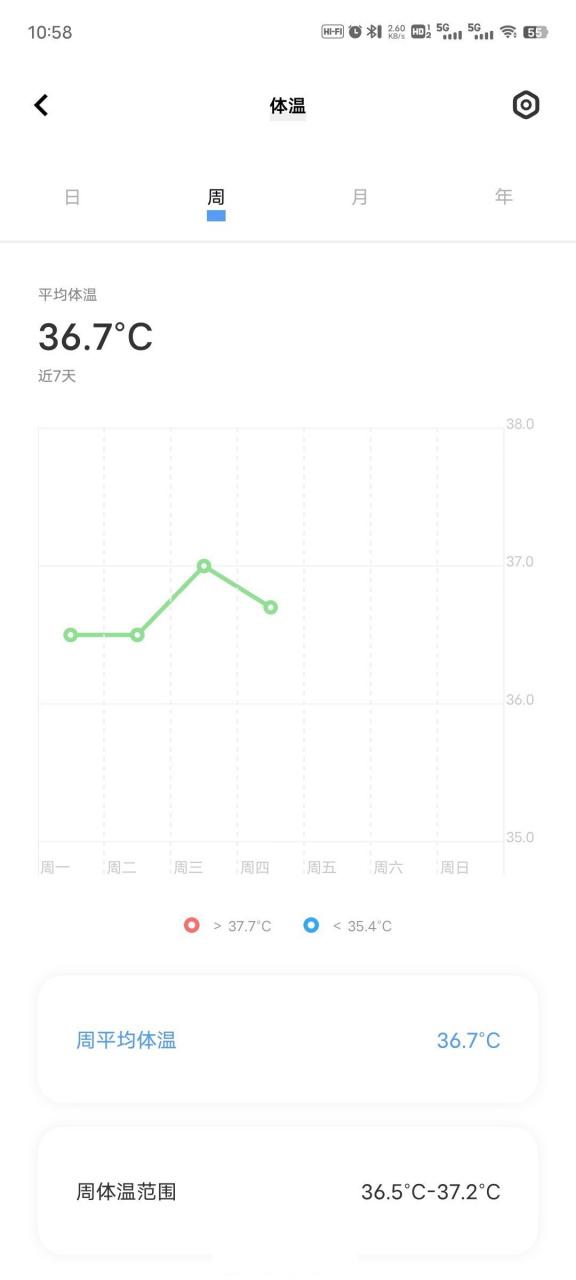Tap the 周三 point on the chart
Viewport: 576px width, 1280px height.
tap(204, 566)
